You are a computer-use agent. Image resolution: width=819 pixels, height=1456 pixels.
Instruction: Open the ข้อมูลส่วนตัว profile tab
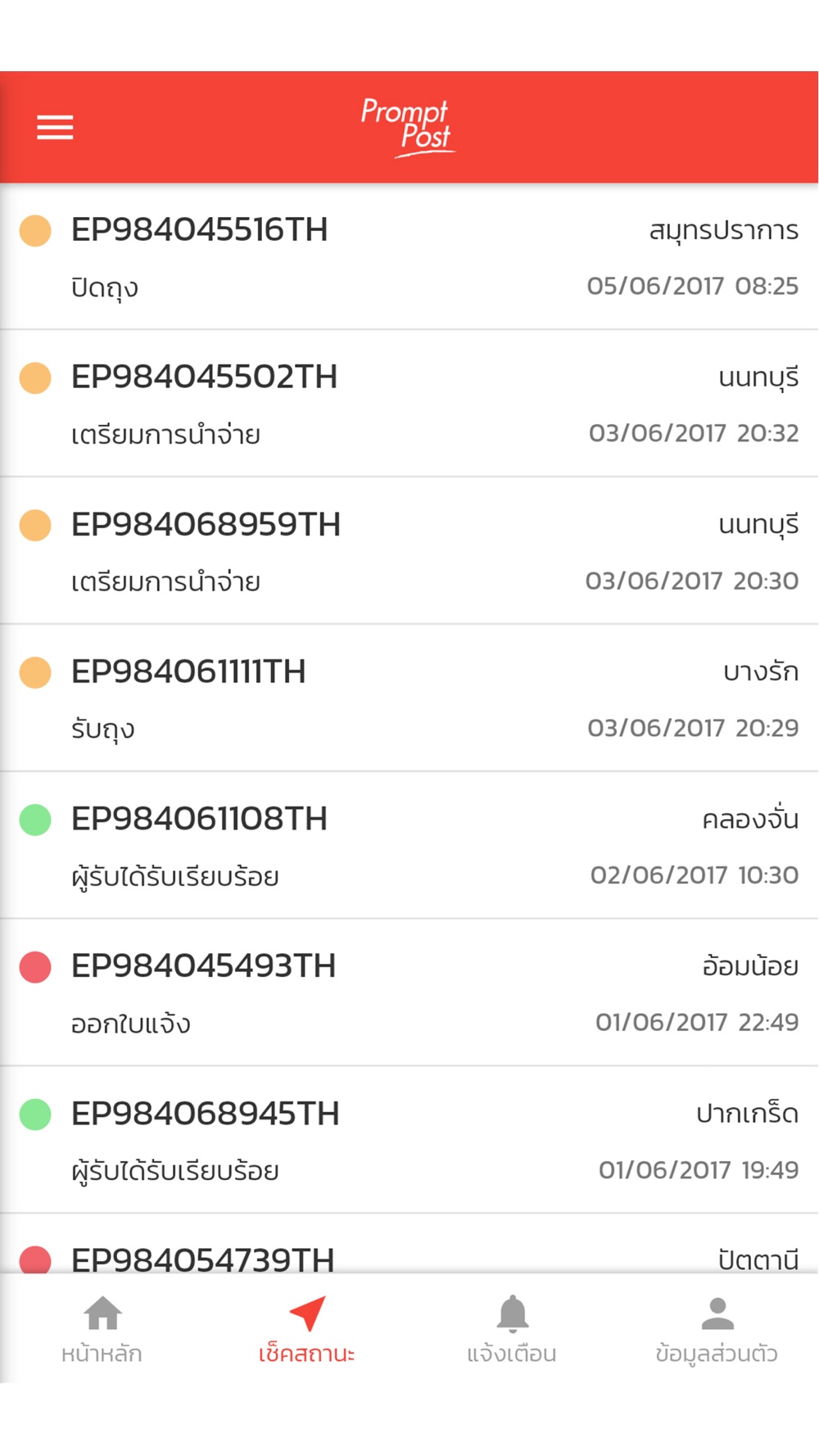717,1329
